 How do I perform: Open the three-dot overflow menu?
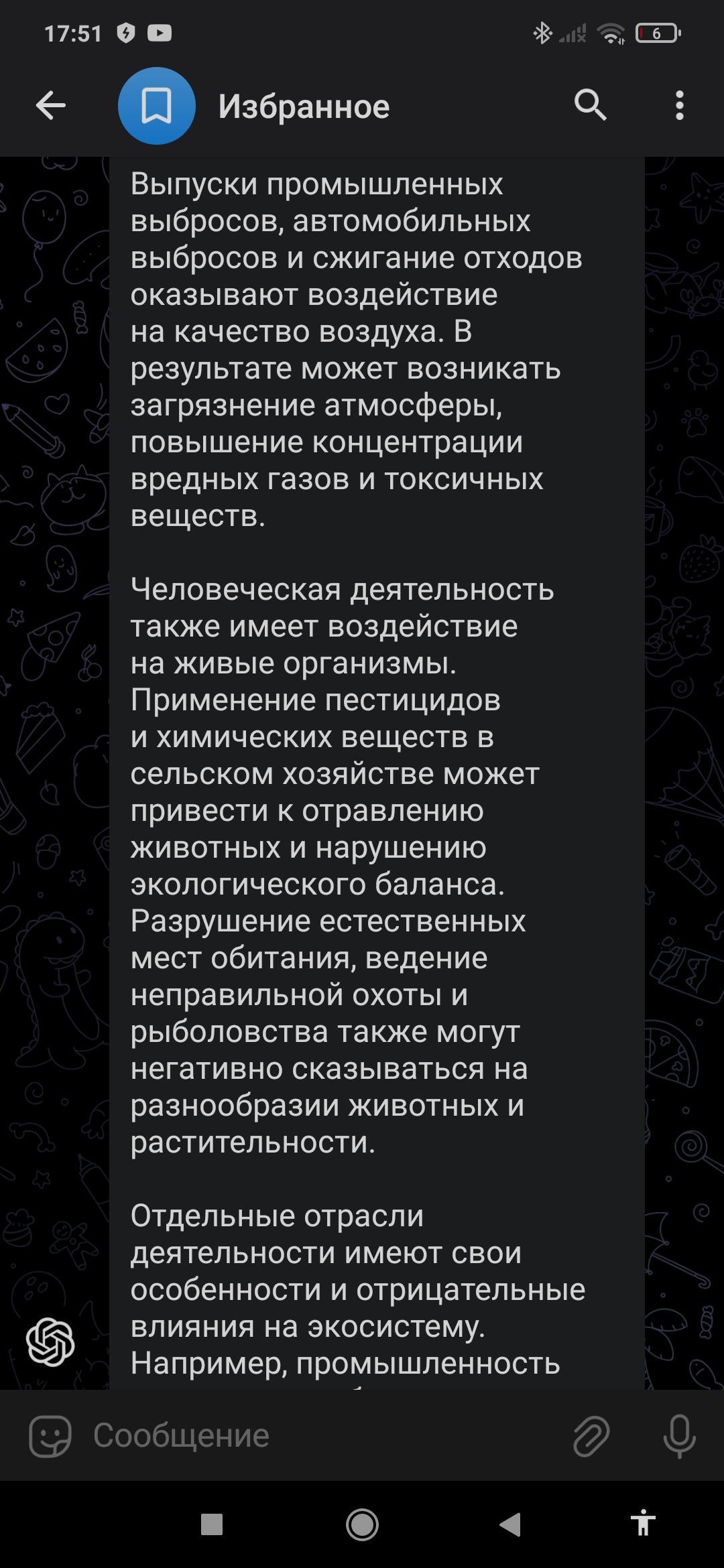[x=679, y=106]
